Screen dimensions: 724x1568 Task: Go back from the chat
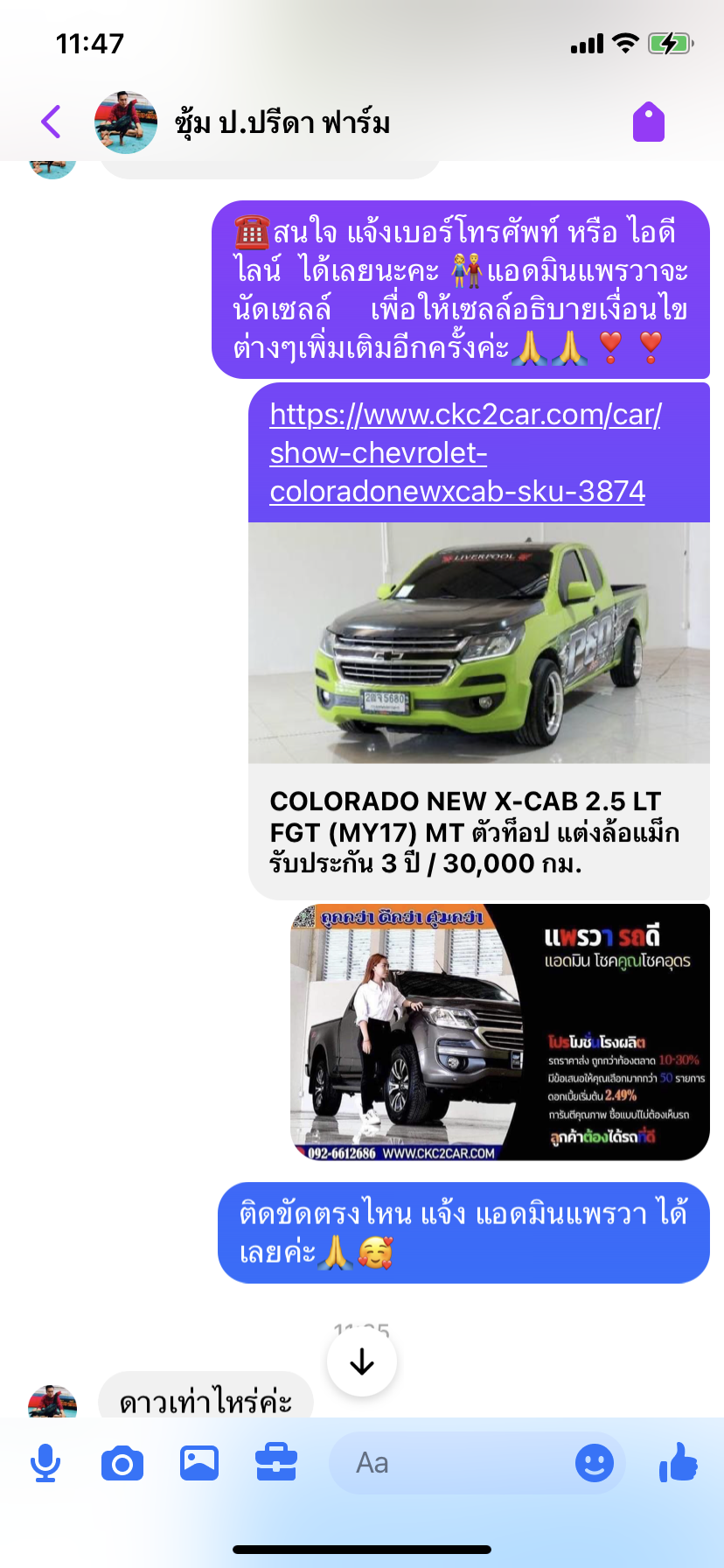pyautogui.click(x=52, y=122)
